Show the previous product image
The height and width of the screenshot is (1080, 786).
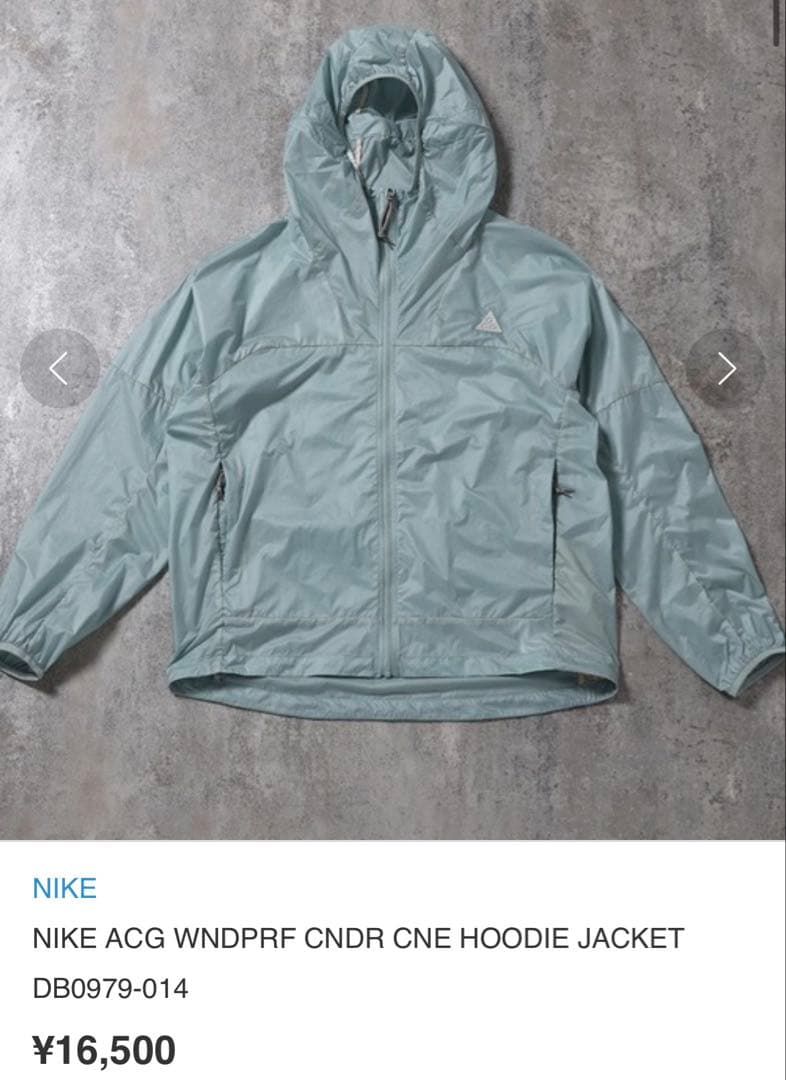(60, 368)
